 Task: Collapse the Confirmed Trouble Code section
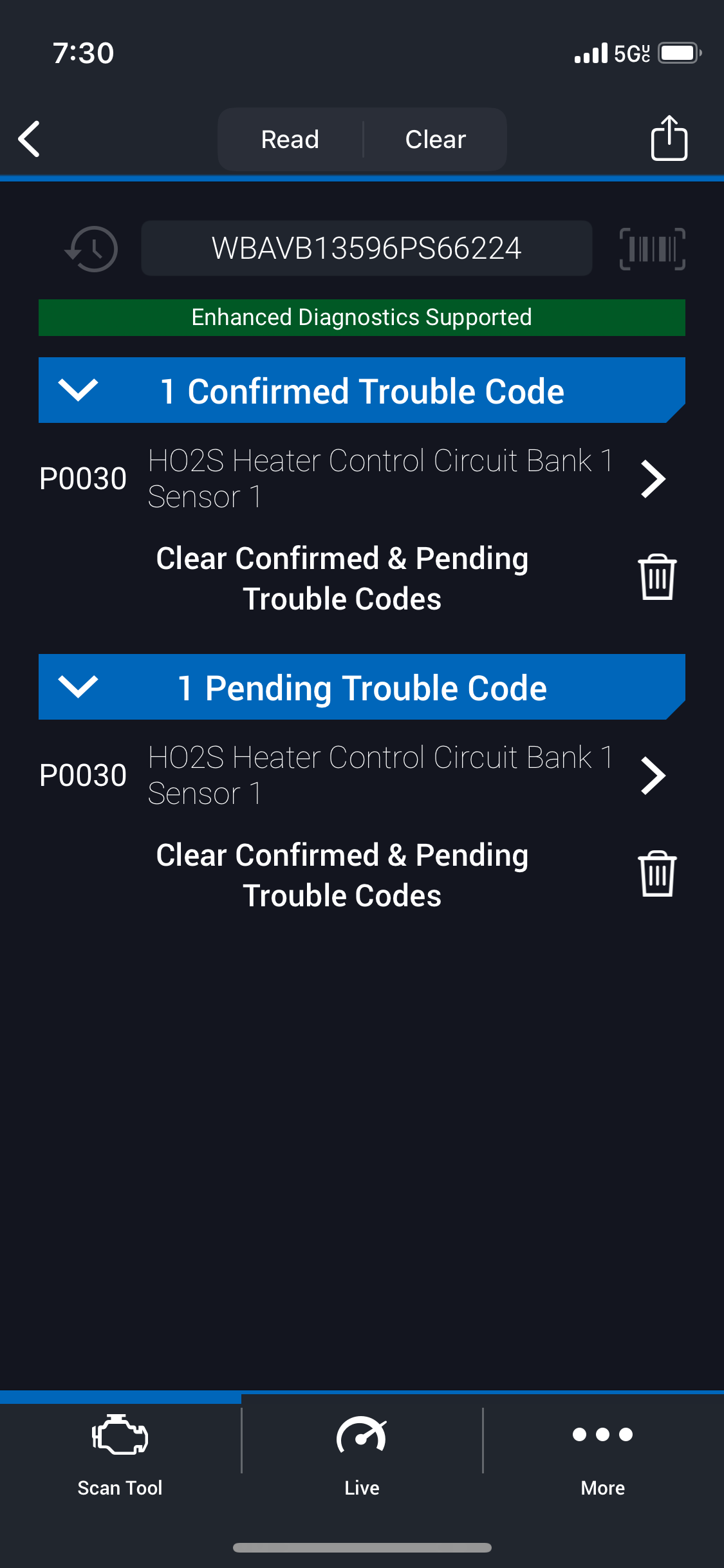click(362, 390)
